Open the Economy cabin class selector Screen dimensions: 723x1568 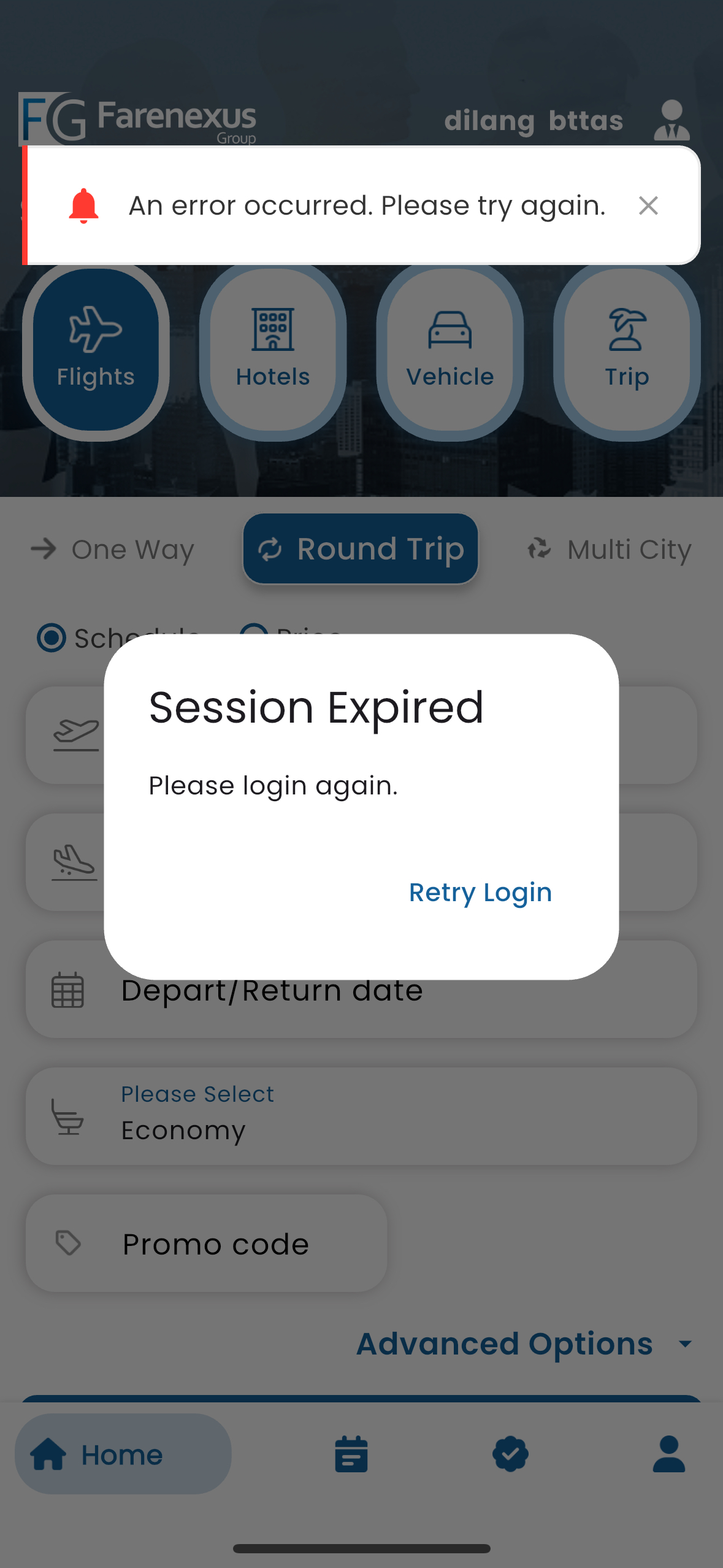pyautogui.click(x=361, y=1116)
